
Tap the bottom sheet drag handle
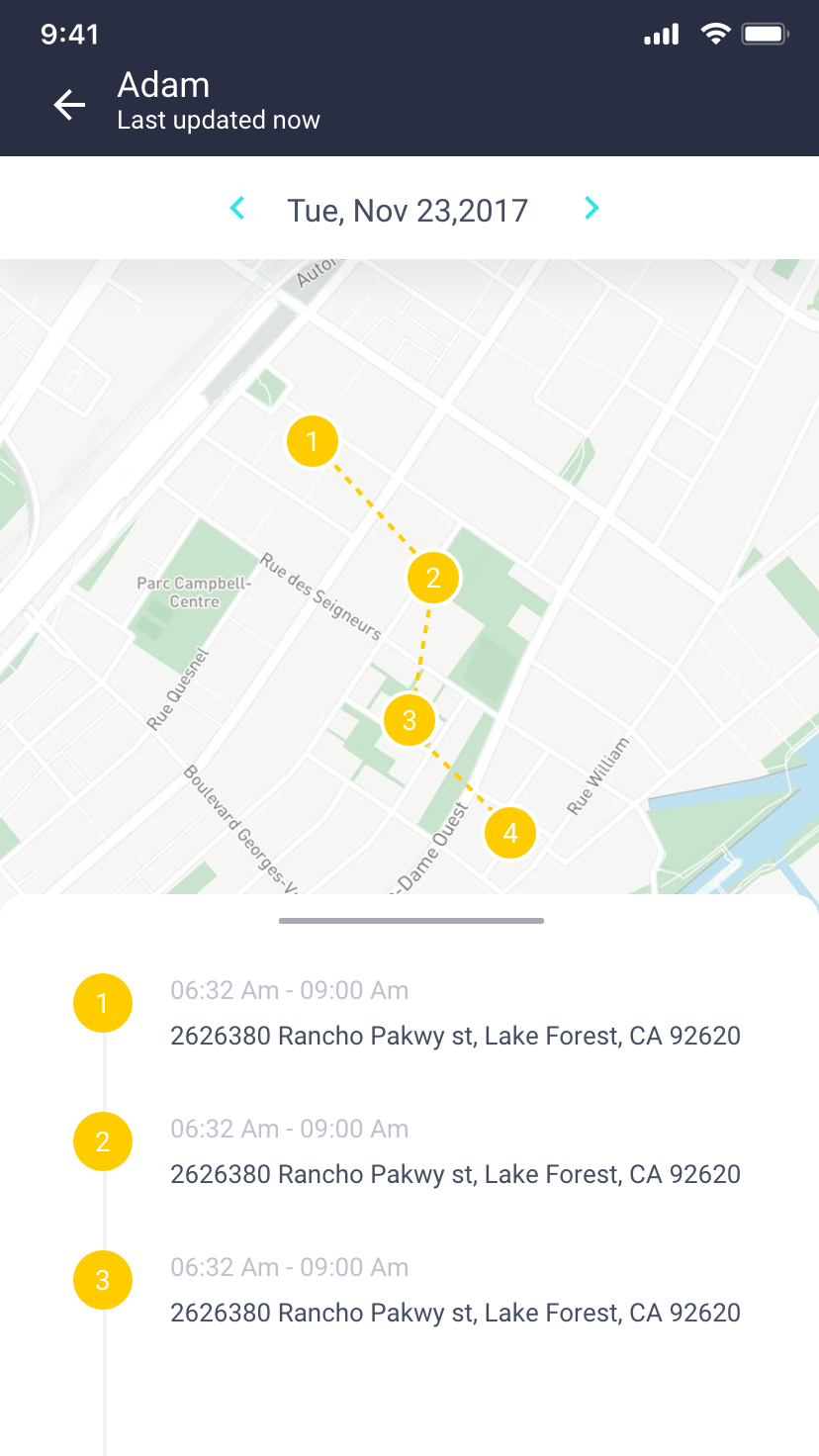point(411,921)
